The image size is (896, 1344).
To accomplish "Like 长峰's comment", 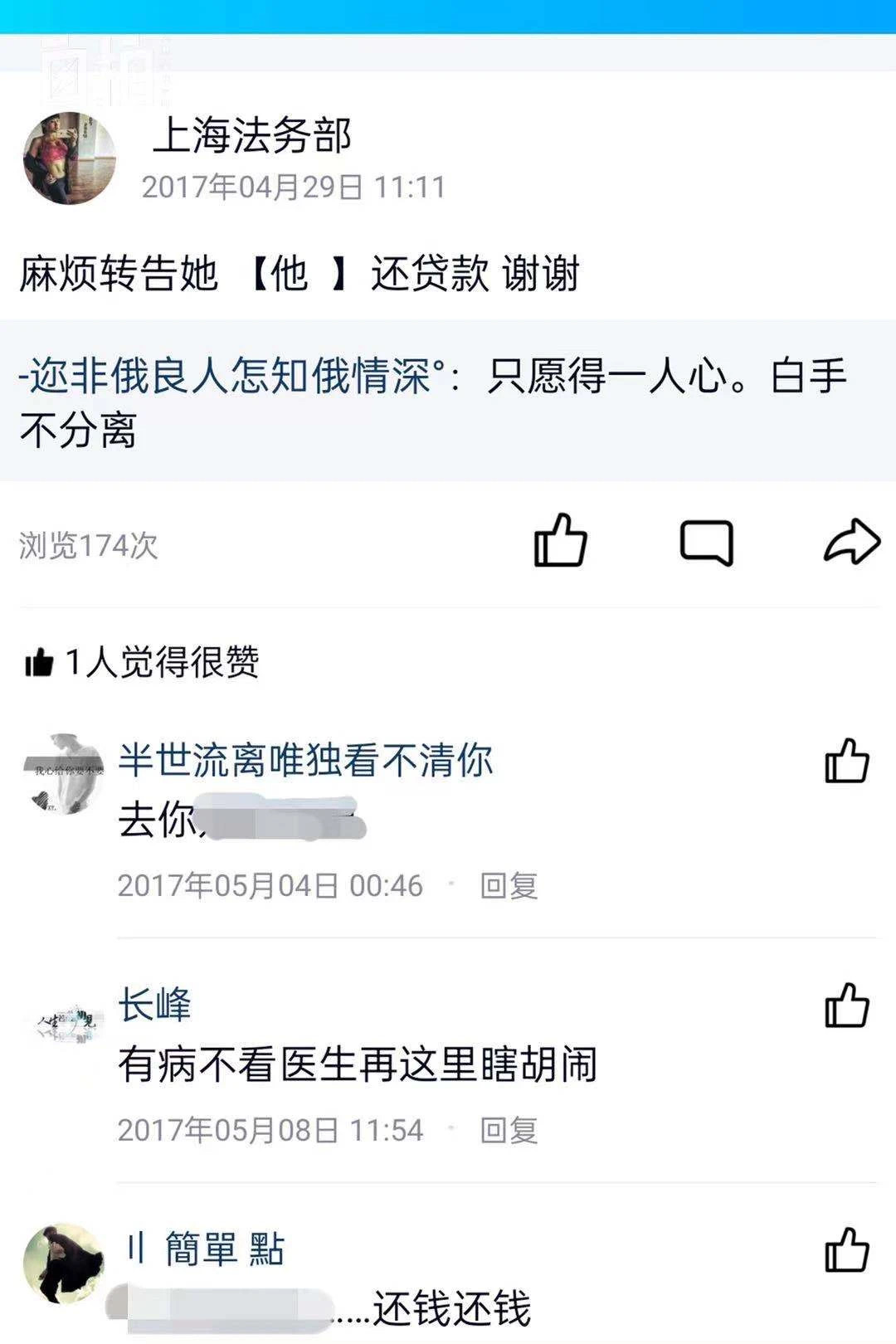I will click(846, 1006).
